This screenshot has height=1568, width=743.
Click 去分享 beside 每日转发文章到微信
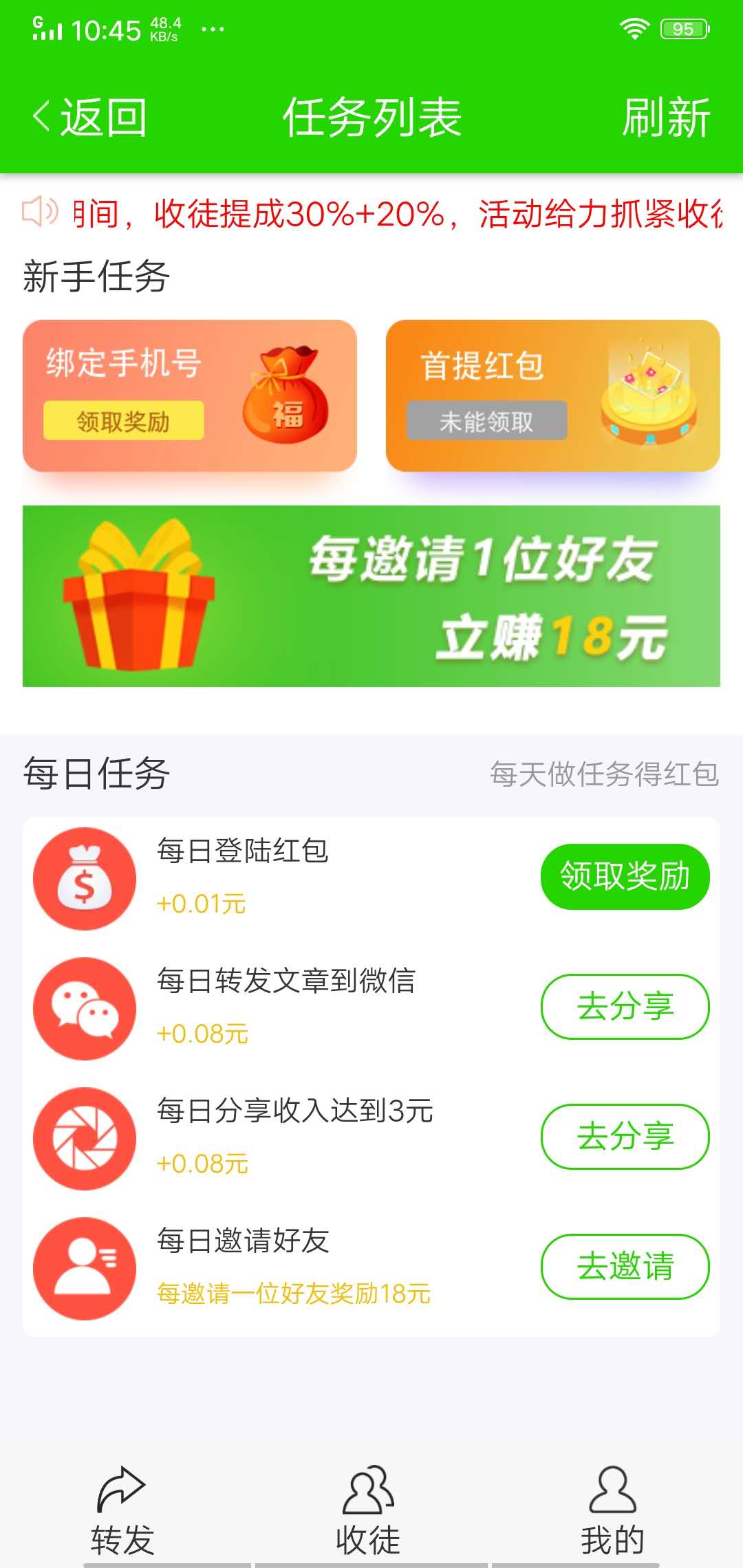coord(625,1006)
